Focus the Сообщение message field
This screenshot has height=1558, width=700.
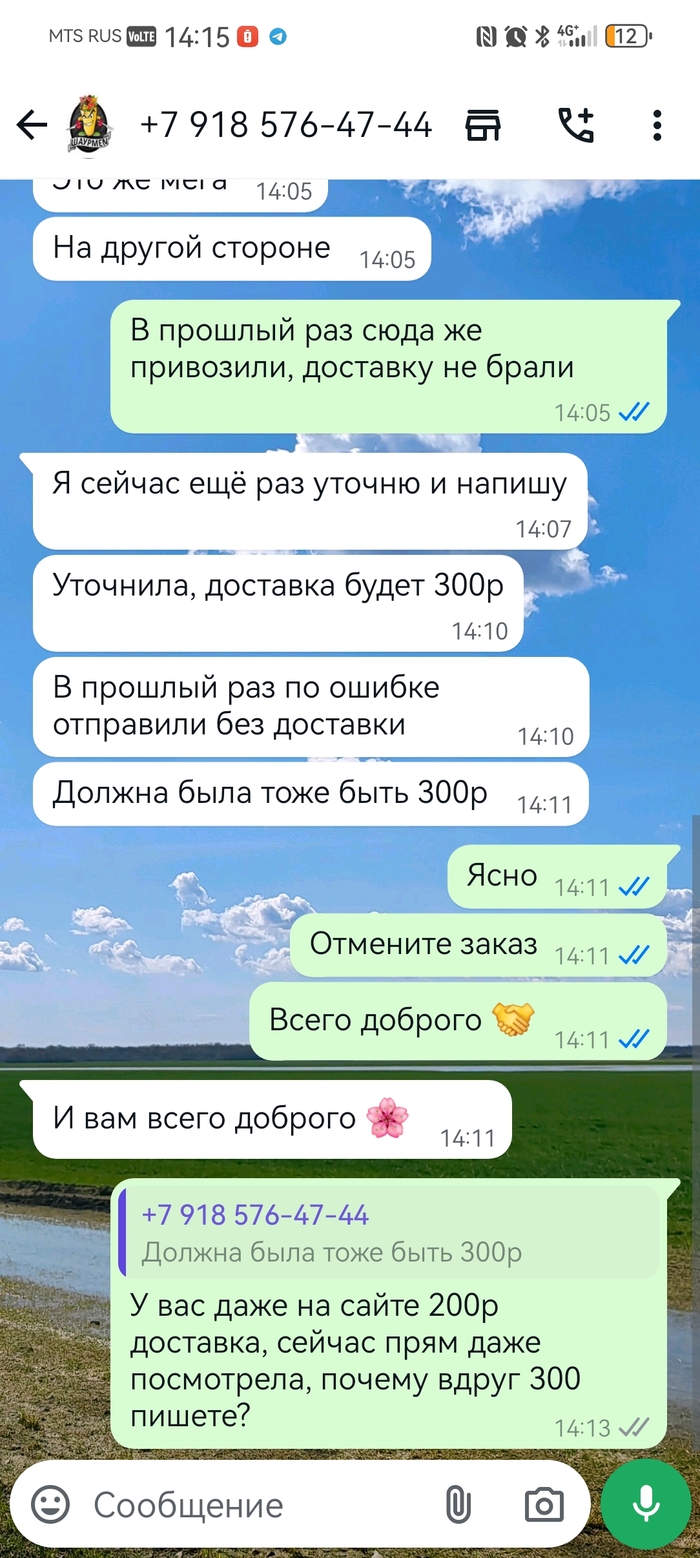pyautogui.click(x=250, y=1504)
